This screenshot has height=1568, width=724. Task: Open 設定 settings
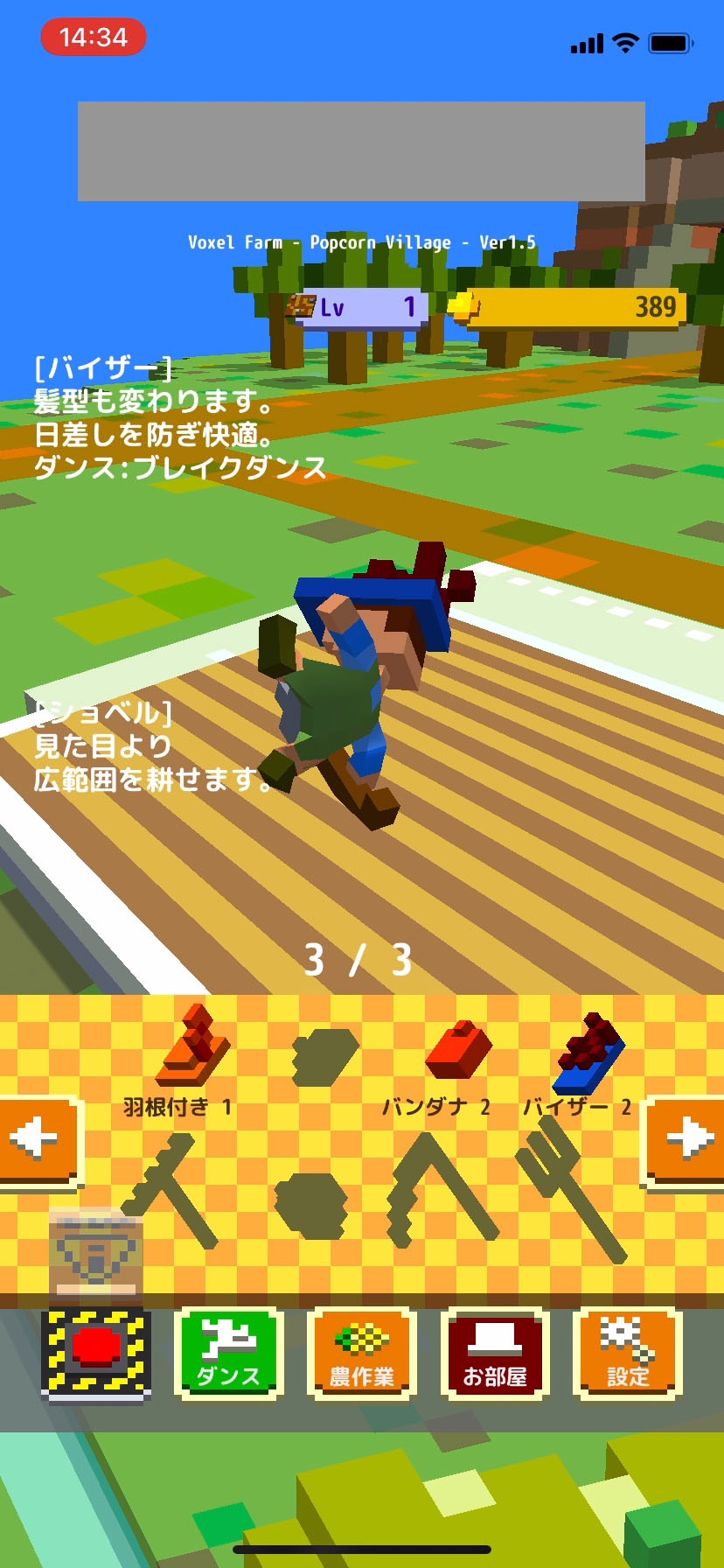(x=628, y=1354)
